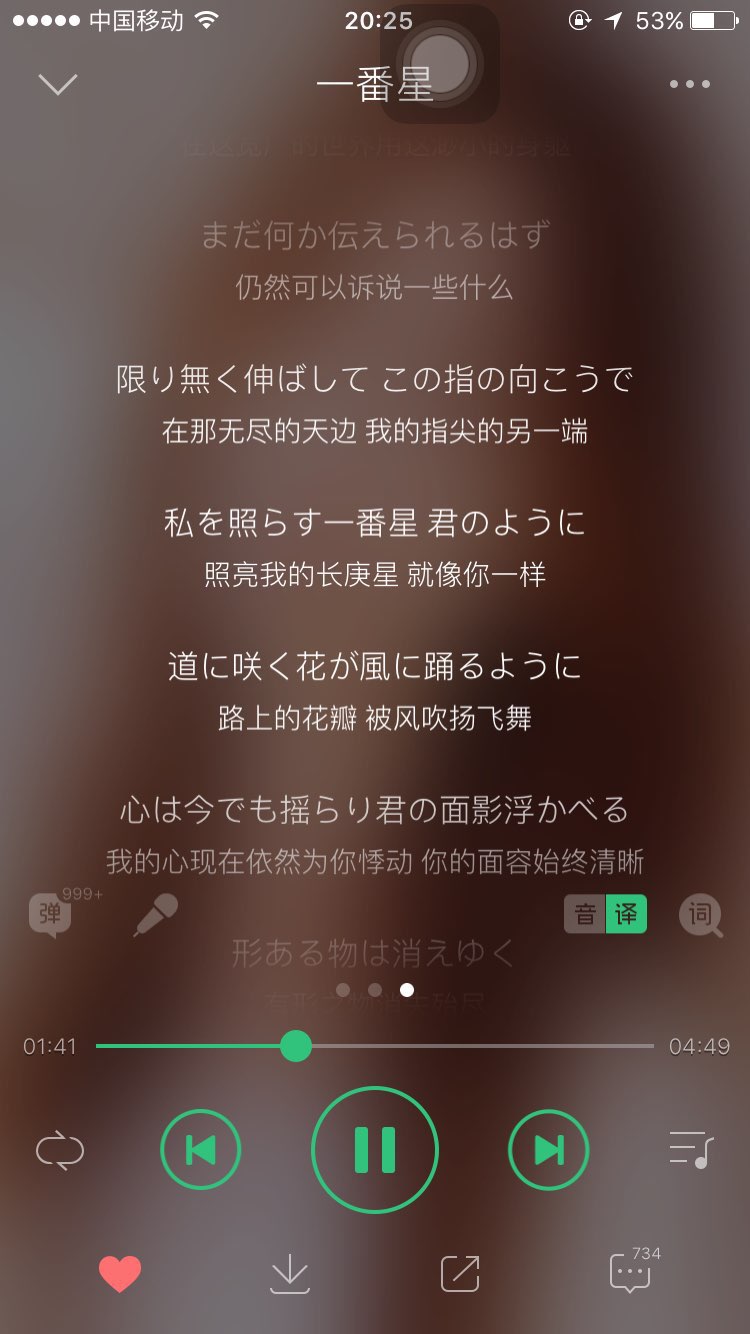
Task: Skip to the previous track
Action: point(201,1150)
